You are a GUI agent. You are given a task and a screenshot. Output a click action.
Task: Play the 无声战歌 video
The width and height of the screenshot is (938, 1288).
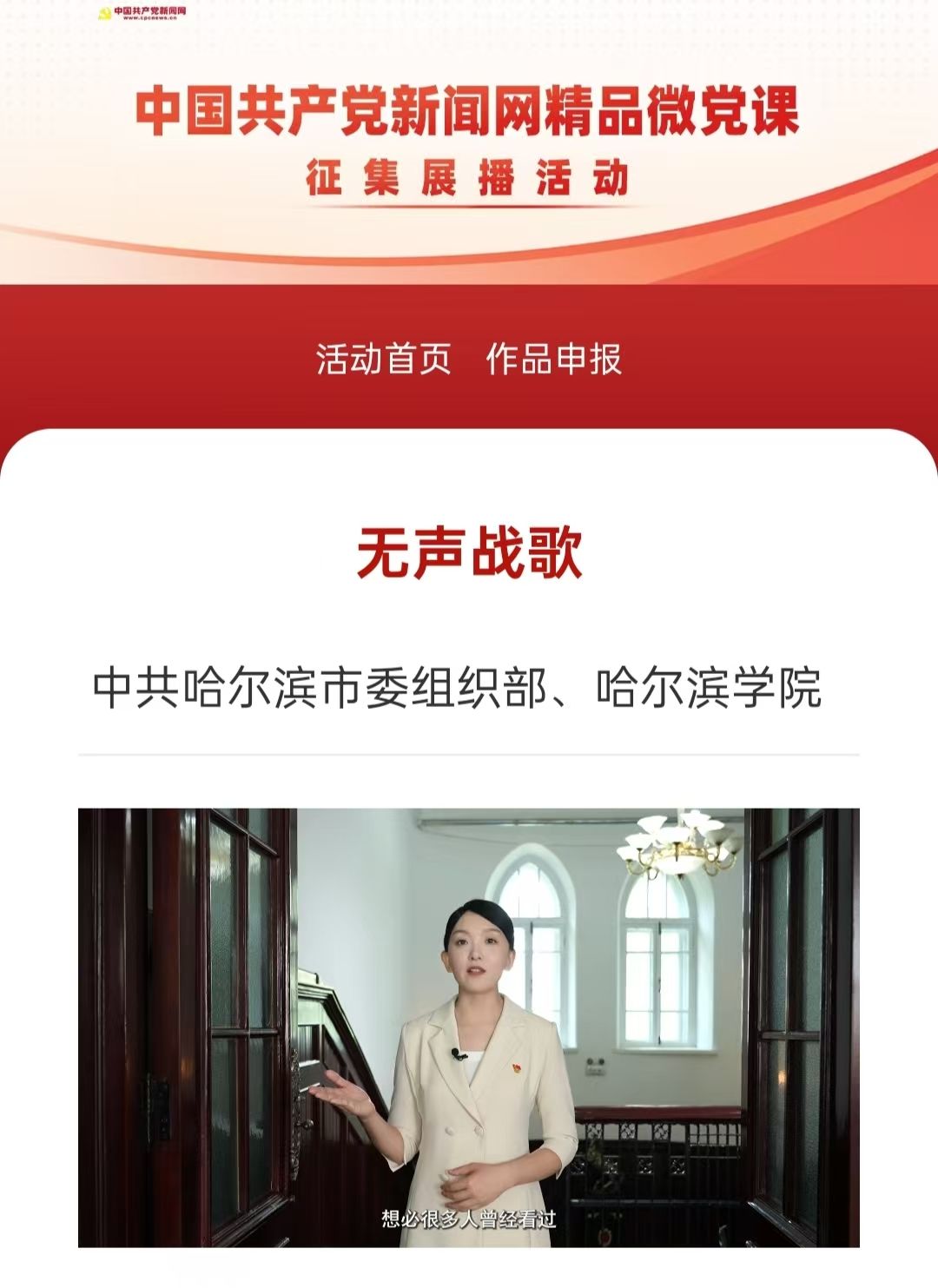[468, 1027]
